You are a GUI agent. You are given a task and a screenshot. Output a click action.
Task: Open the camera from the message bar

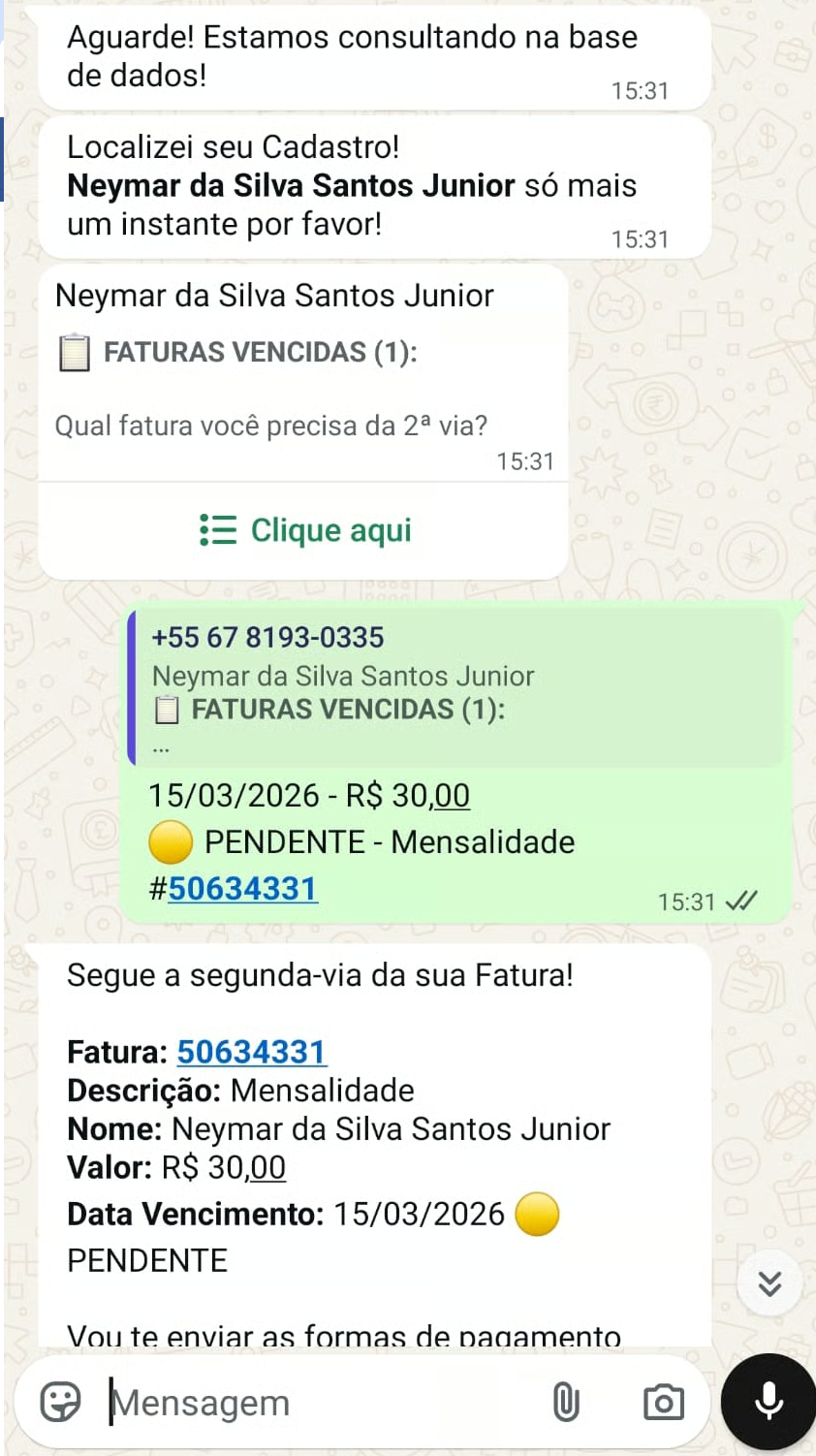tap(663, 1402)
